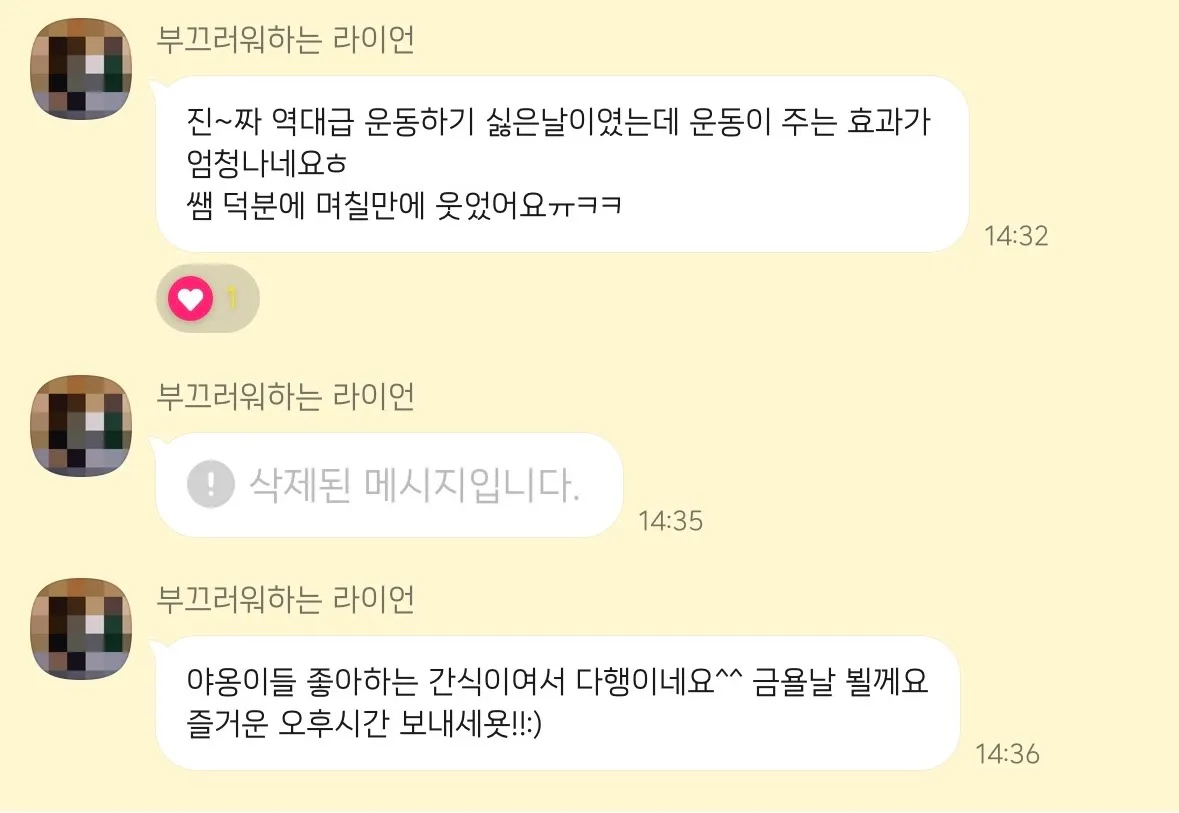This screenshot has height=813, width=1179.
Task: Open the sender's profile picture beside the 14:36 message
Action: (83, 628)
